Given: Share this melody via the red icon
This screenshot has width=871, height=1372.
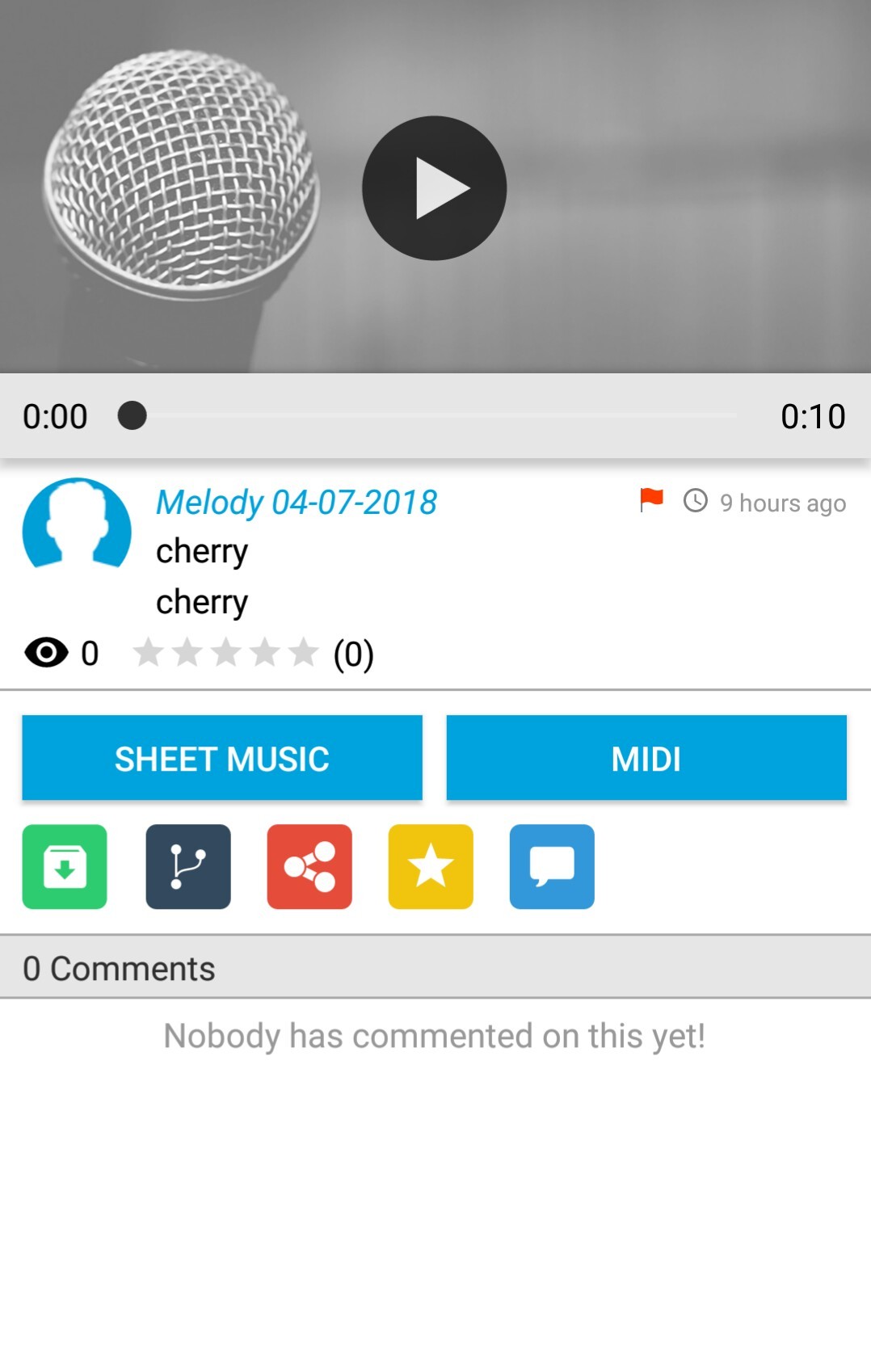Looking at the screenshot, I should [309, 866].
